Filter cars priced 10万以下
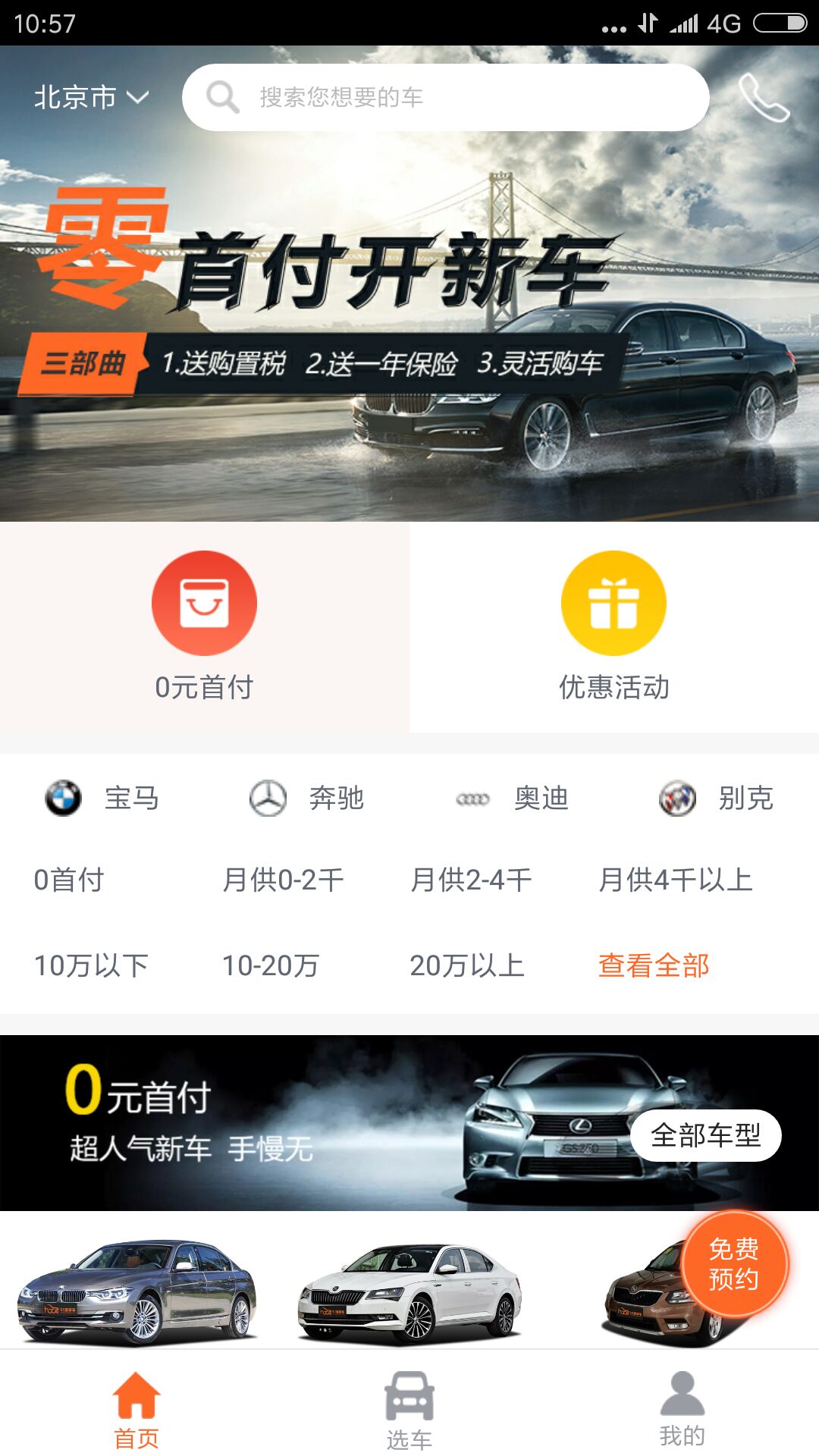This screenshot has width=819, height=1456. pos(91,965)
